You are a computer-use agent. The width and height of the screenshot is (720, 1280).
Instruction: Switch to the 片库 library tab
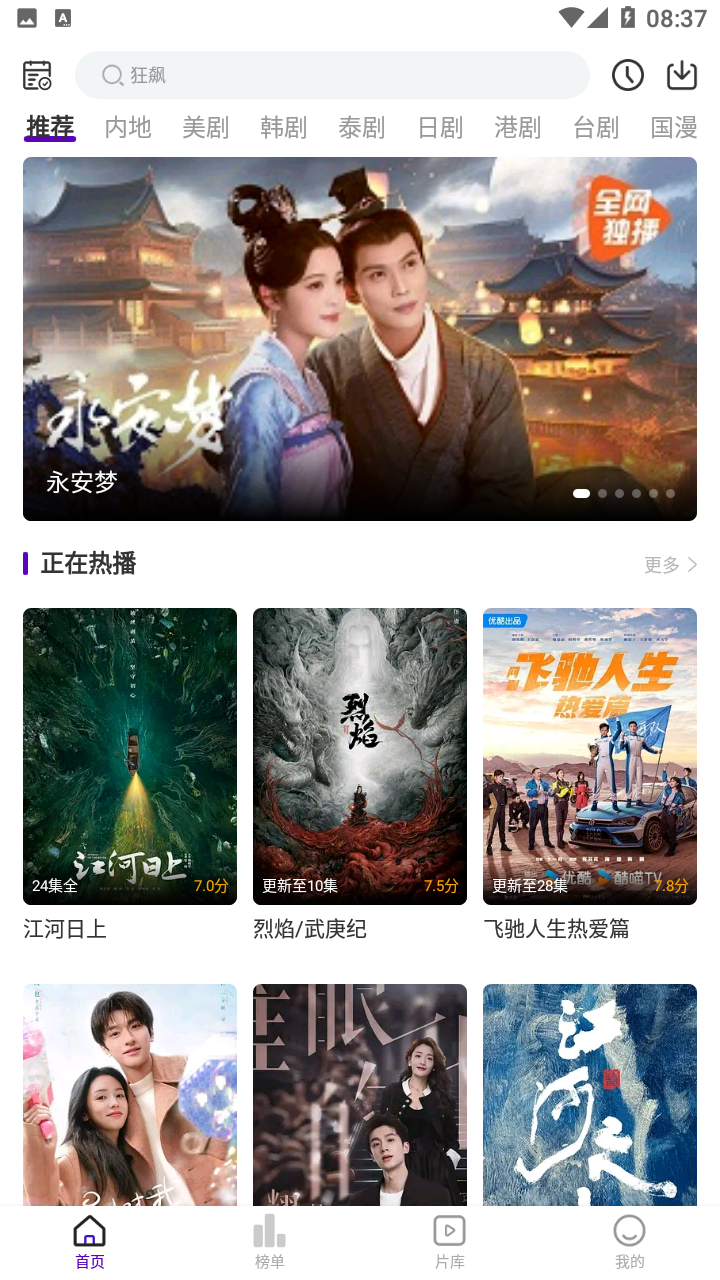coord(450,1243)
